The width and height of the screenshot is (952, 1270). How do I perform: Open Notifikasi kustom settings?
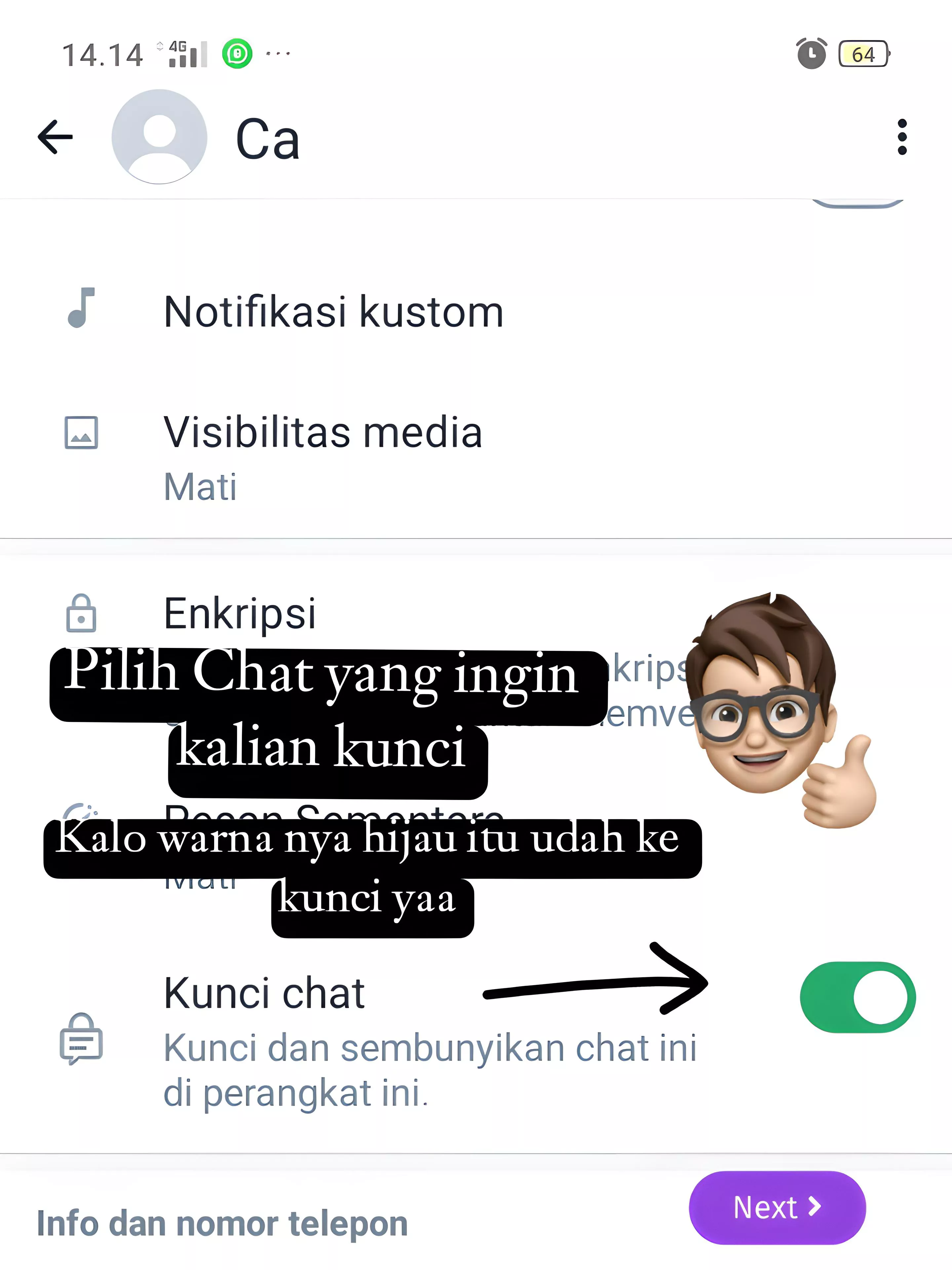(333, 312)
